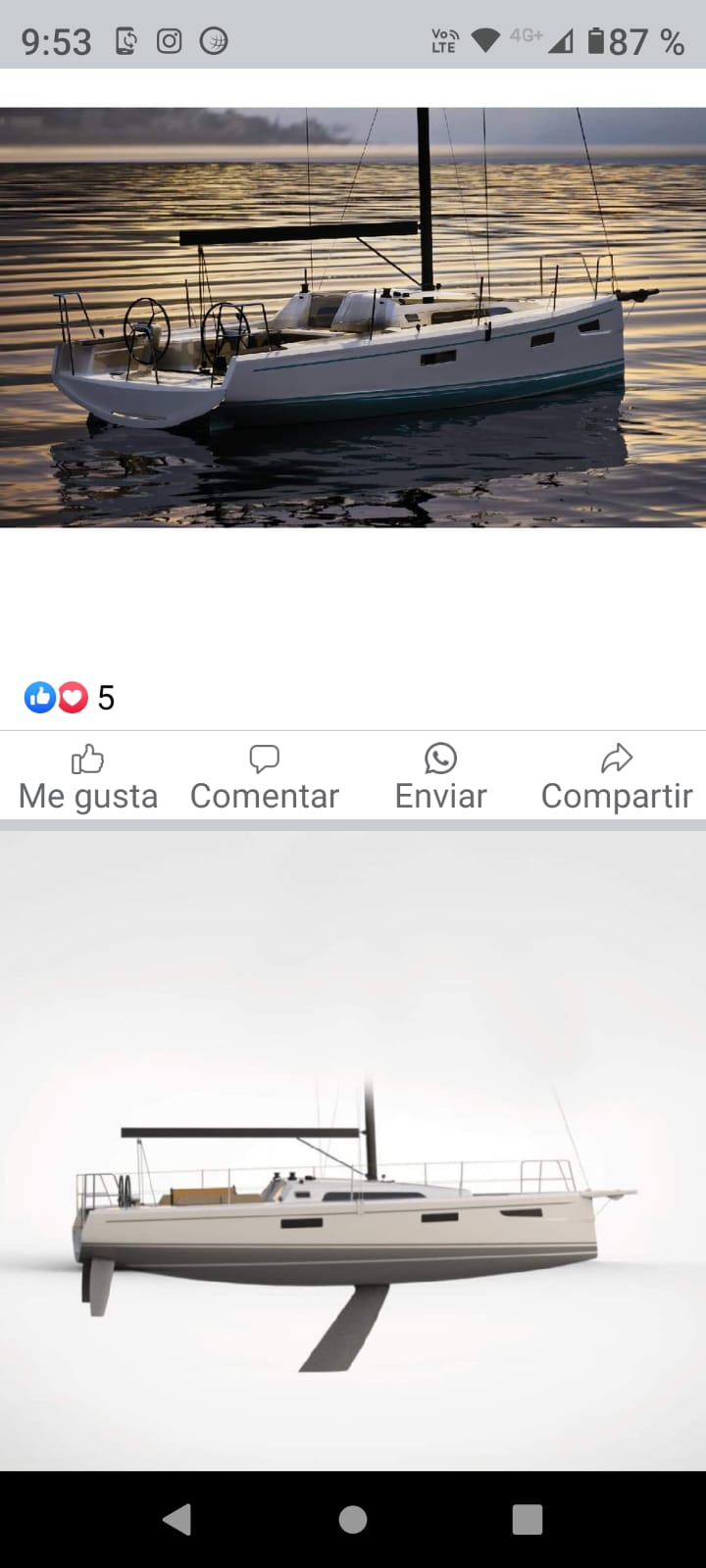Send the post via Enviar WhatsApp
706x1568 pixels.
440,778
